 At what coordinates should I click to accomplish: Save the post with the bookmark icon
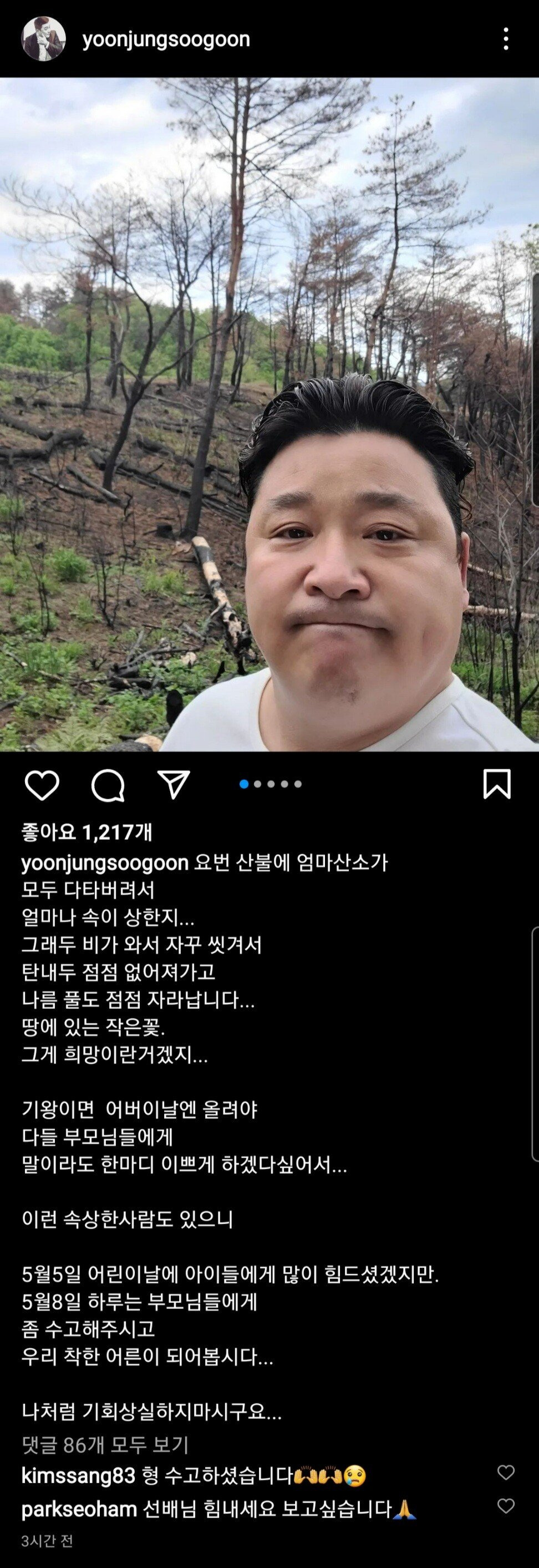point(496,784)
